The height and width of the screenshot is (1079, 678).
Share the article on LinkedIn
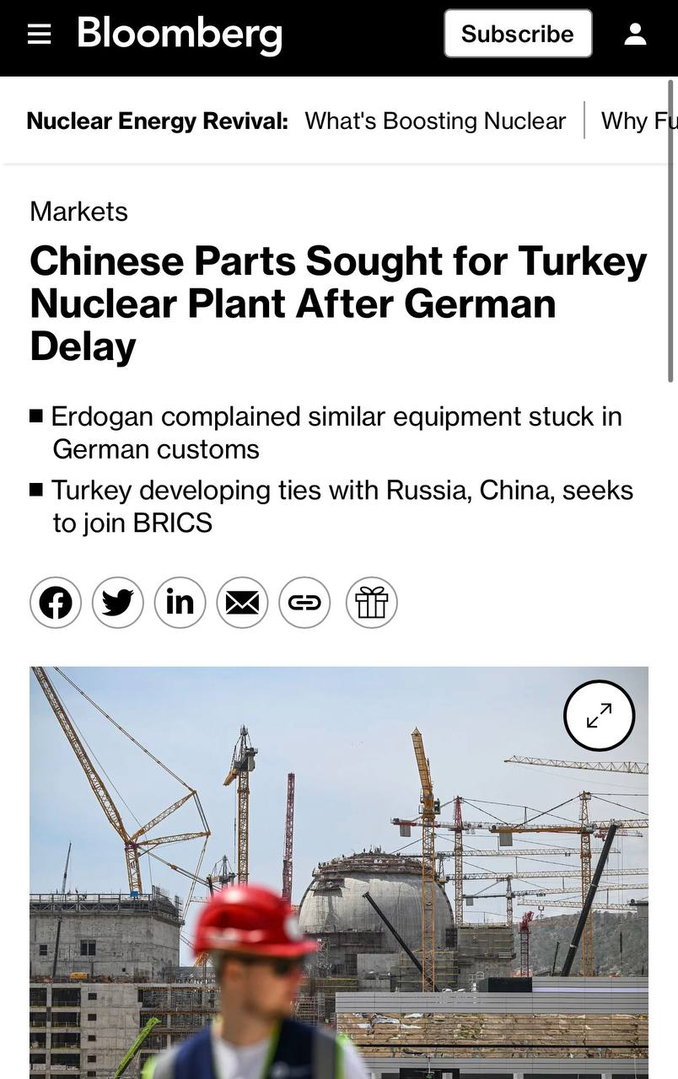[x=180, y=603]
